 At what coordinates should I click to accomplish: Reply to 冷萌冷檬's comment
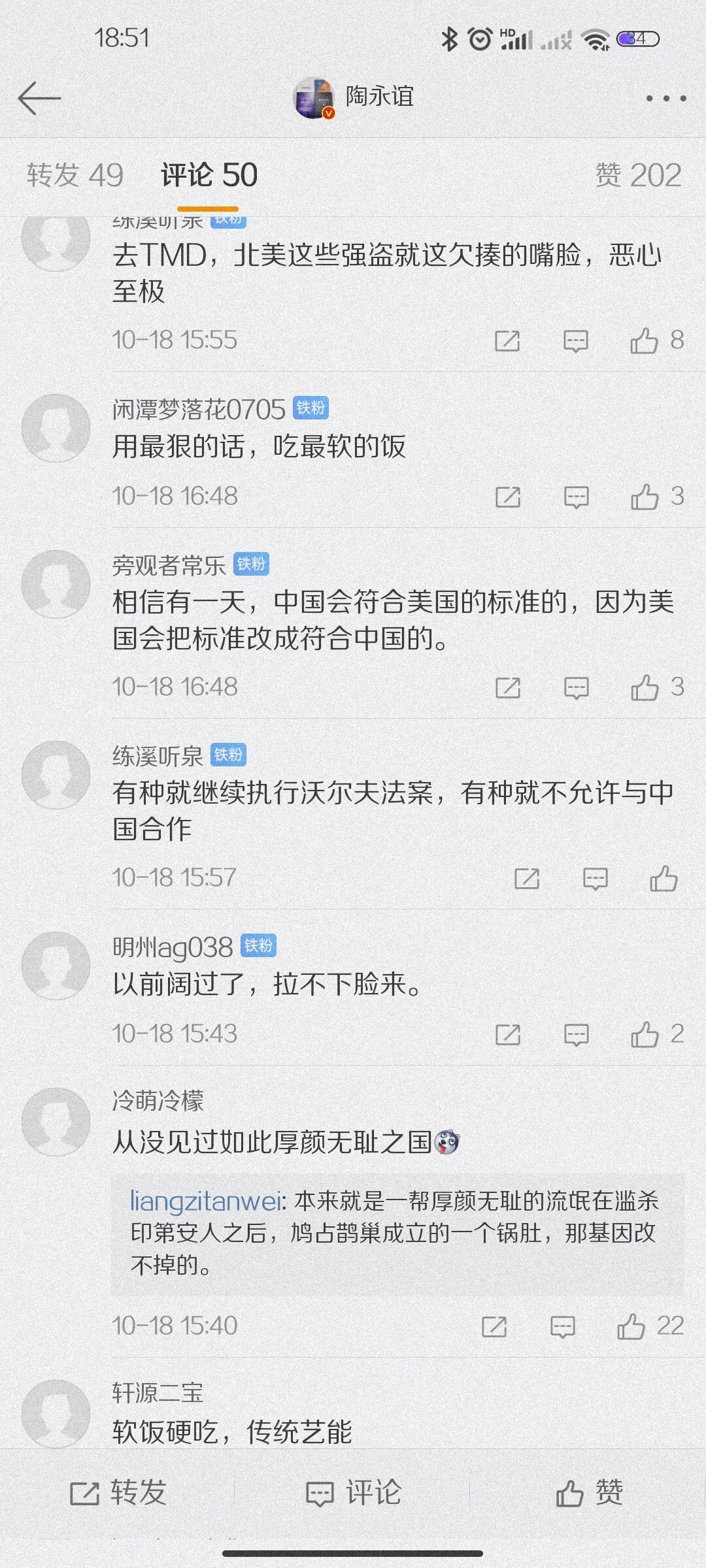coord(562,1327)
